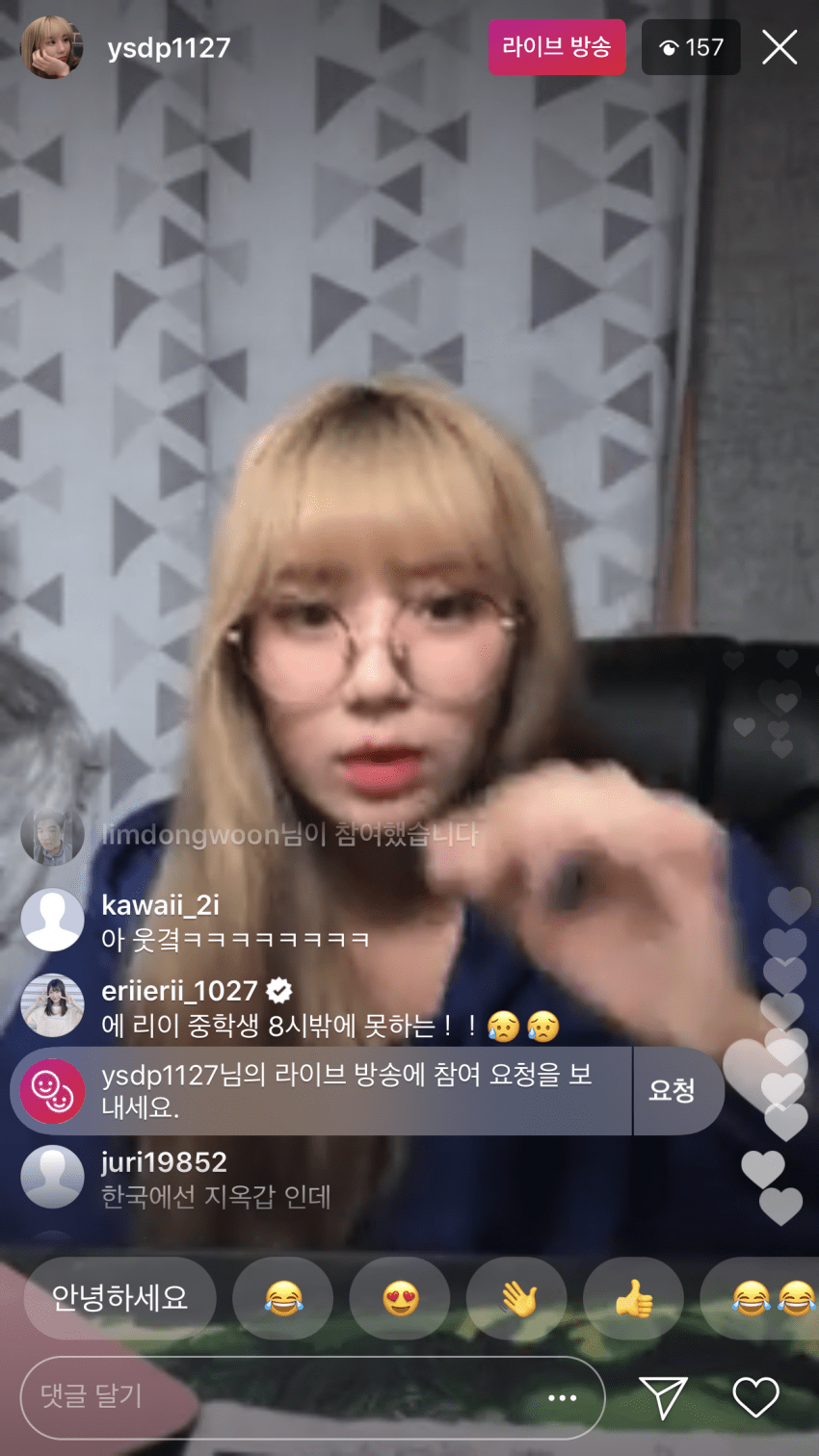Send the heart-eyes emoji reaction
Image resolution: width=819 pixels, height=1456 pixels.
[x=400, y=1298]
